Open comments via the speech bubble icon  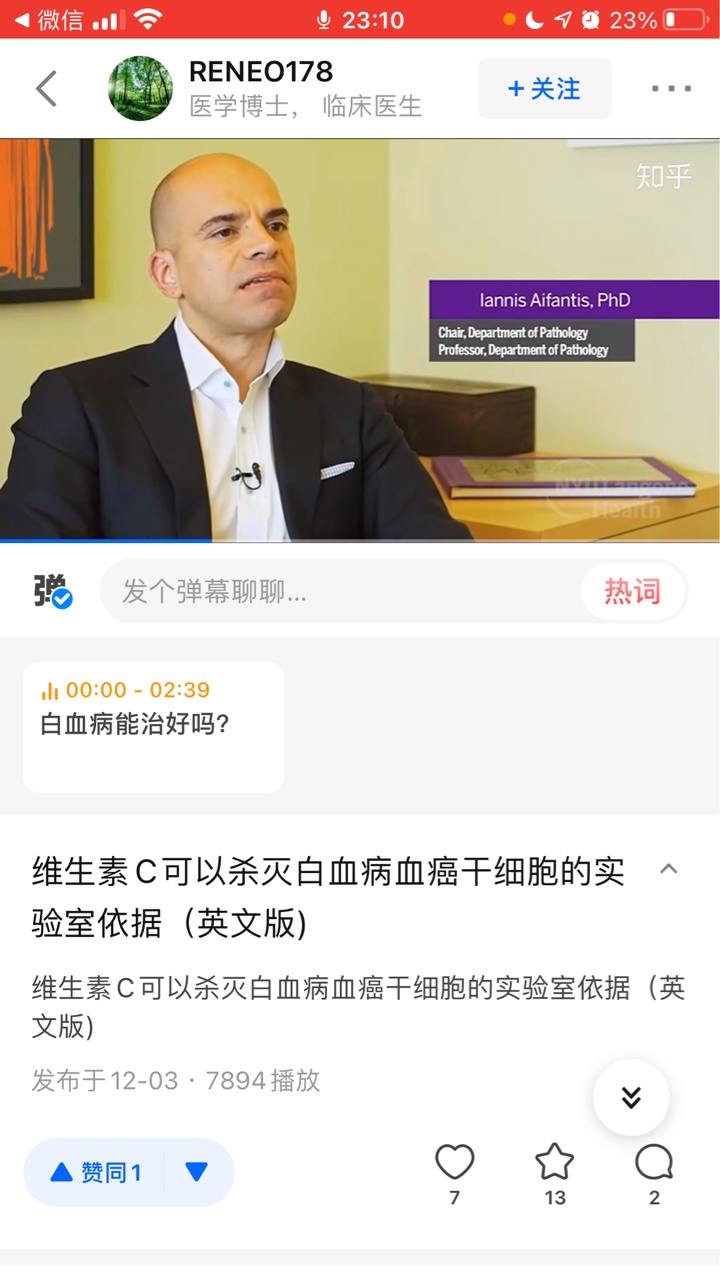tap(654, 1163)
